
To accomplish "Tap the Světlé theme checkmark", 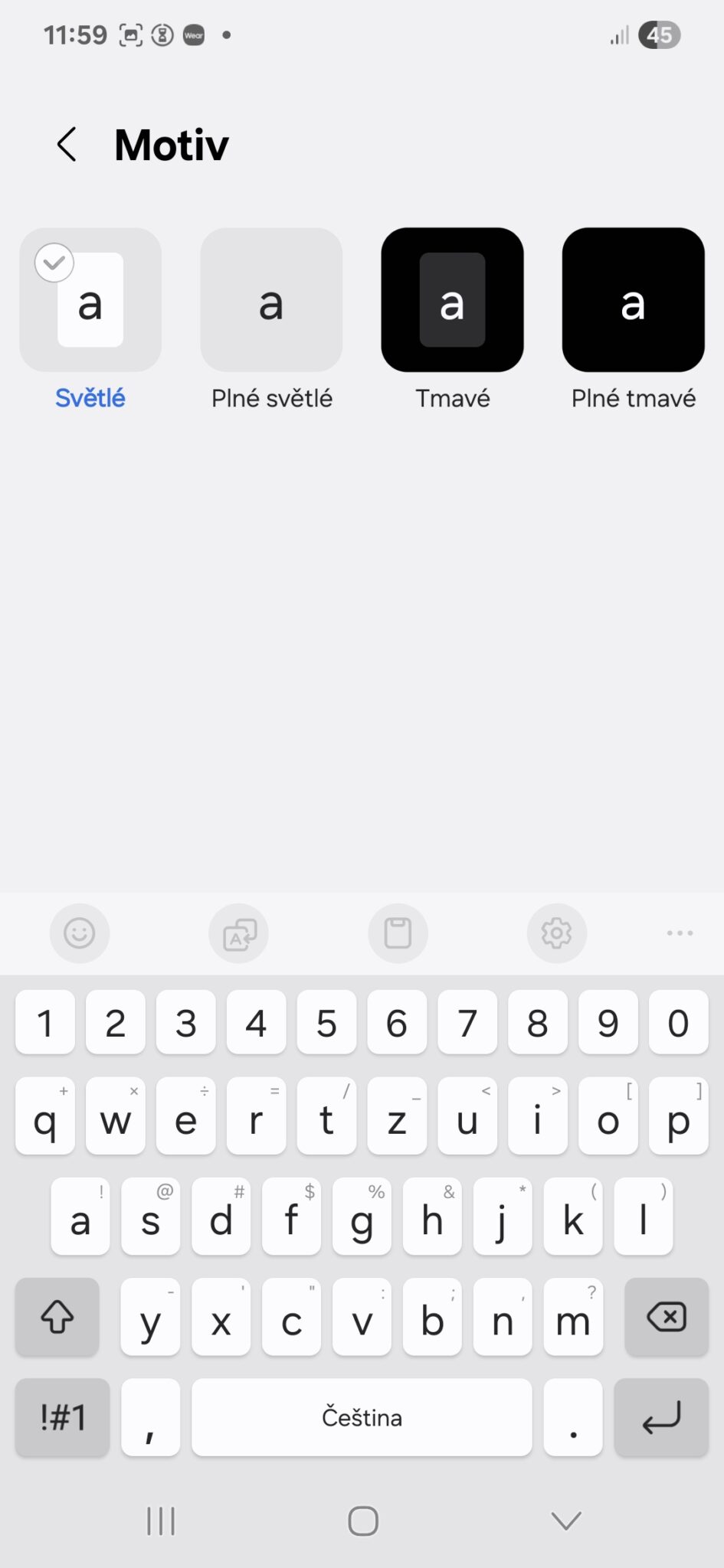I will point(54,263).
